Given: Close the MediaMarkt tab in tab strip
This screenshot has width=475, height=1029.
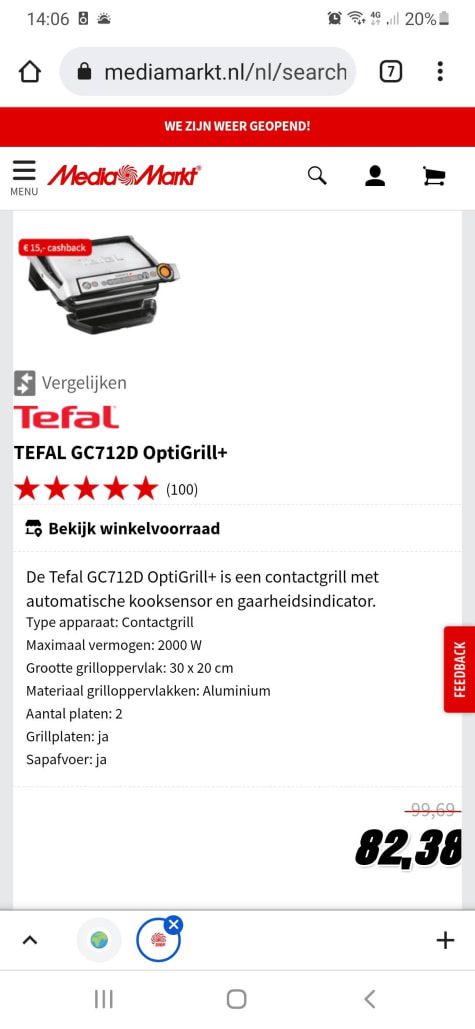Looking at the screenshot, I should tap(173, 925).
